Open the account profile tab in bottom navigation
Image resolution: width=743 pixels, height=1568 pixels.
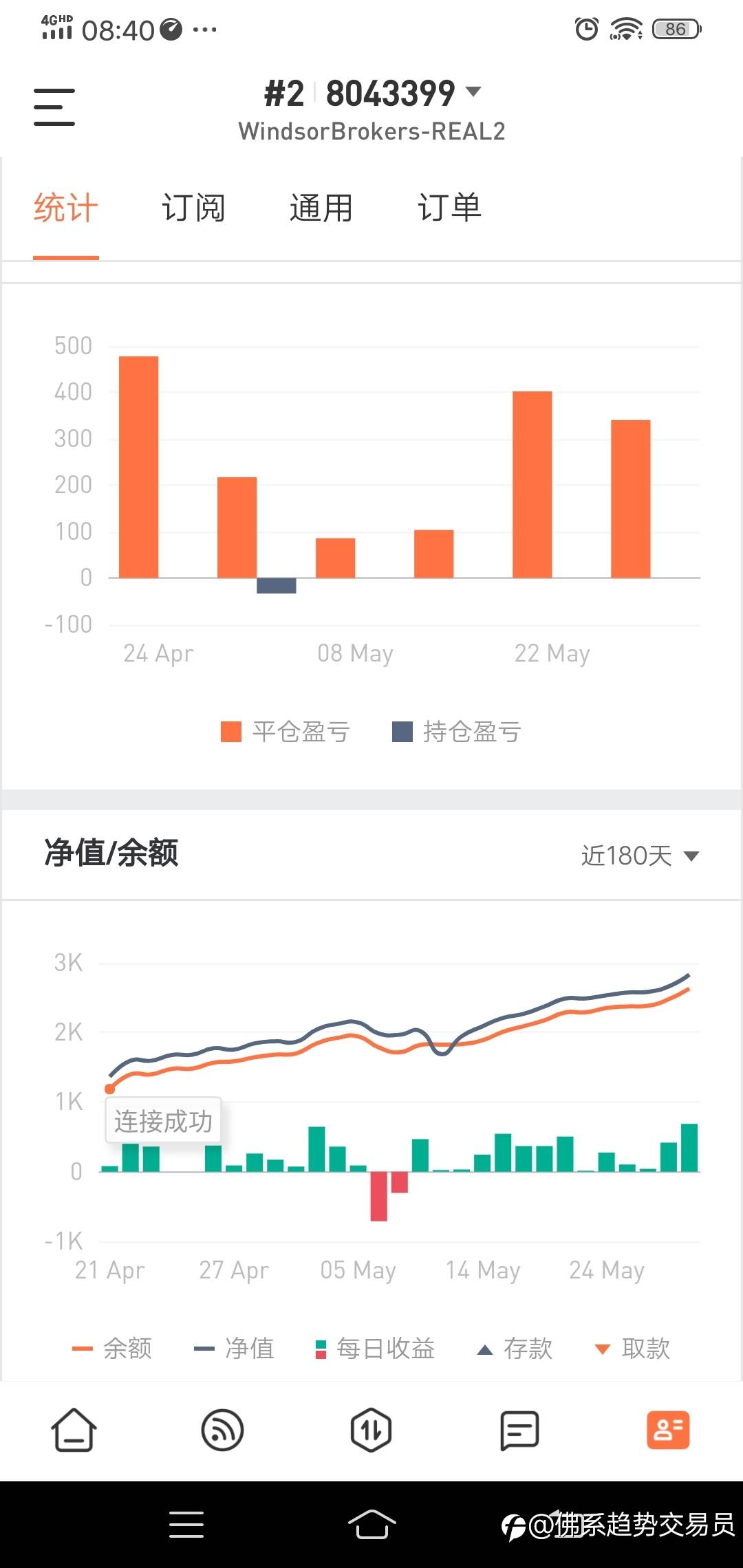(x=668, y=1430)
